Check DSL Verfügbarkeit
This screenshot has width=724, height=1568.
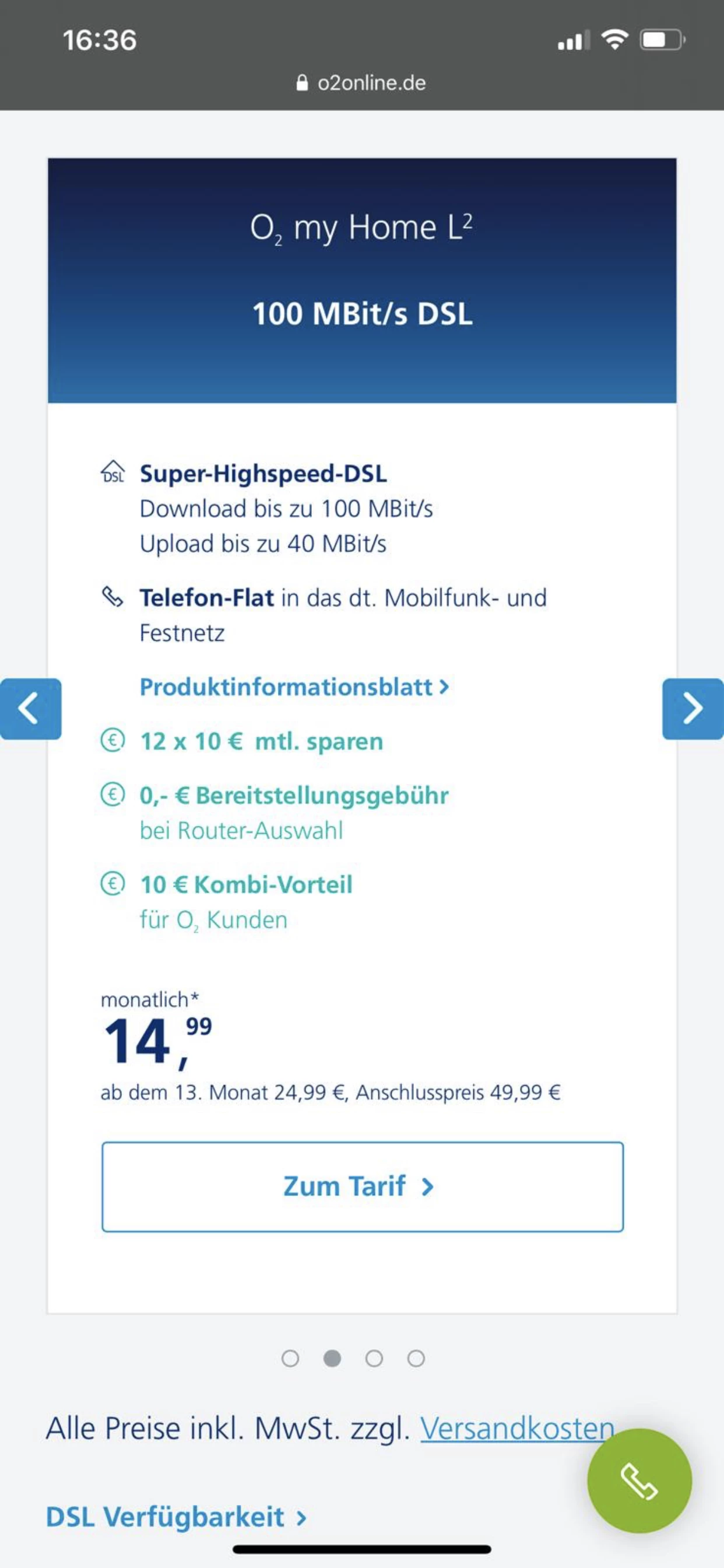[176, 1517]
